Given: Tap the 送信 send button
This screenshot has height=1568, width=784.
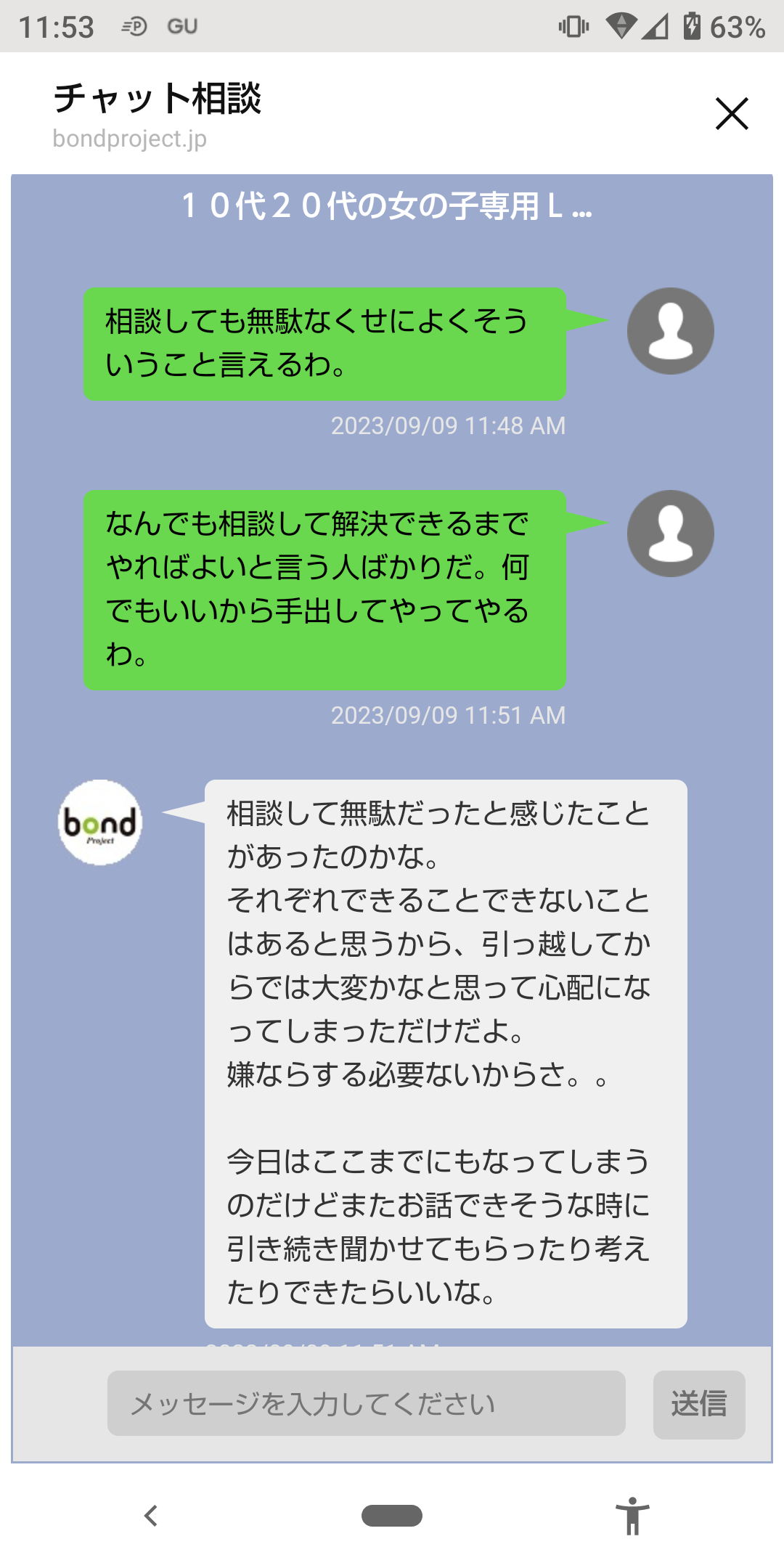Looking at the screenshot, I should [698, 1404].
